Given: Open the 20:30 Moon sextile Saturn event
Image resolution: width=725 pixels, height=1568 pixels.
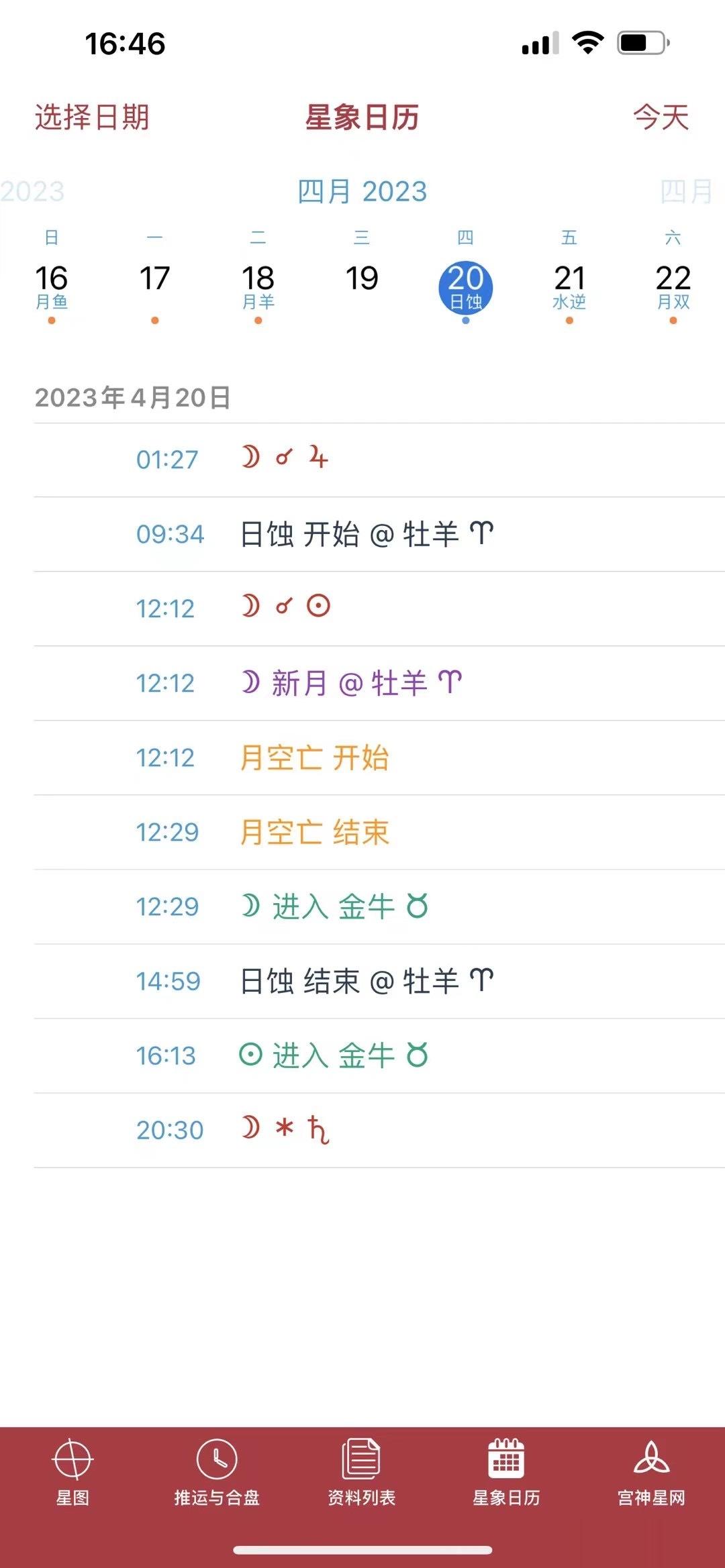Looking at the screenshot, I should point(379,1131).
